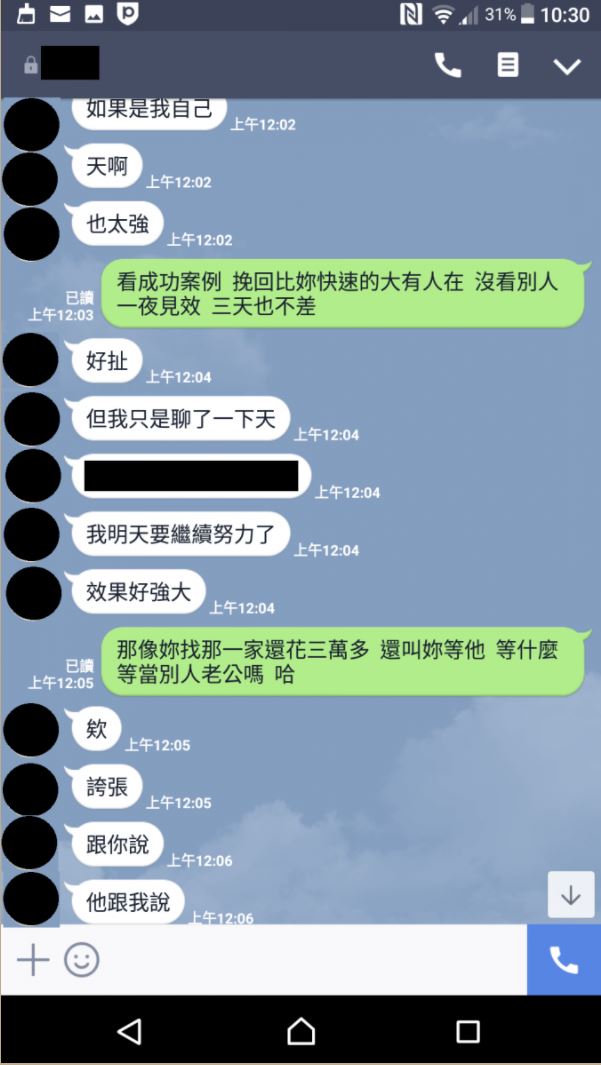Image resolution: width=601 pixels, height=1065 pixels.
Task: Jump to the latest message arrow
Action: (570, 895)
